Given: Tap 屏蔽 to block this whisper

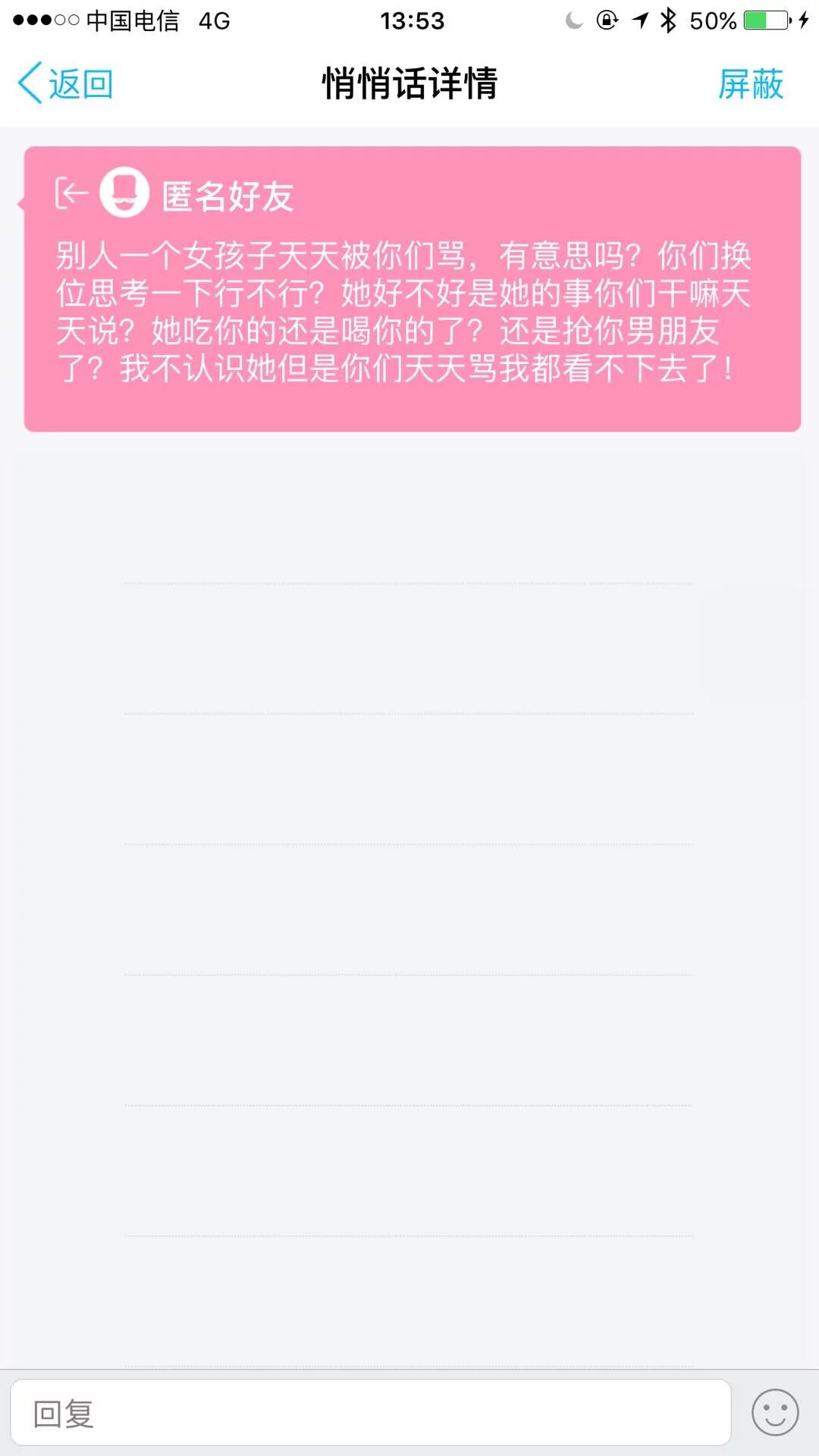Looking at the screenshot, I should [x=750, y=83].
